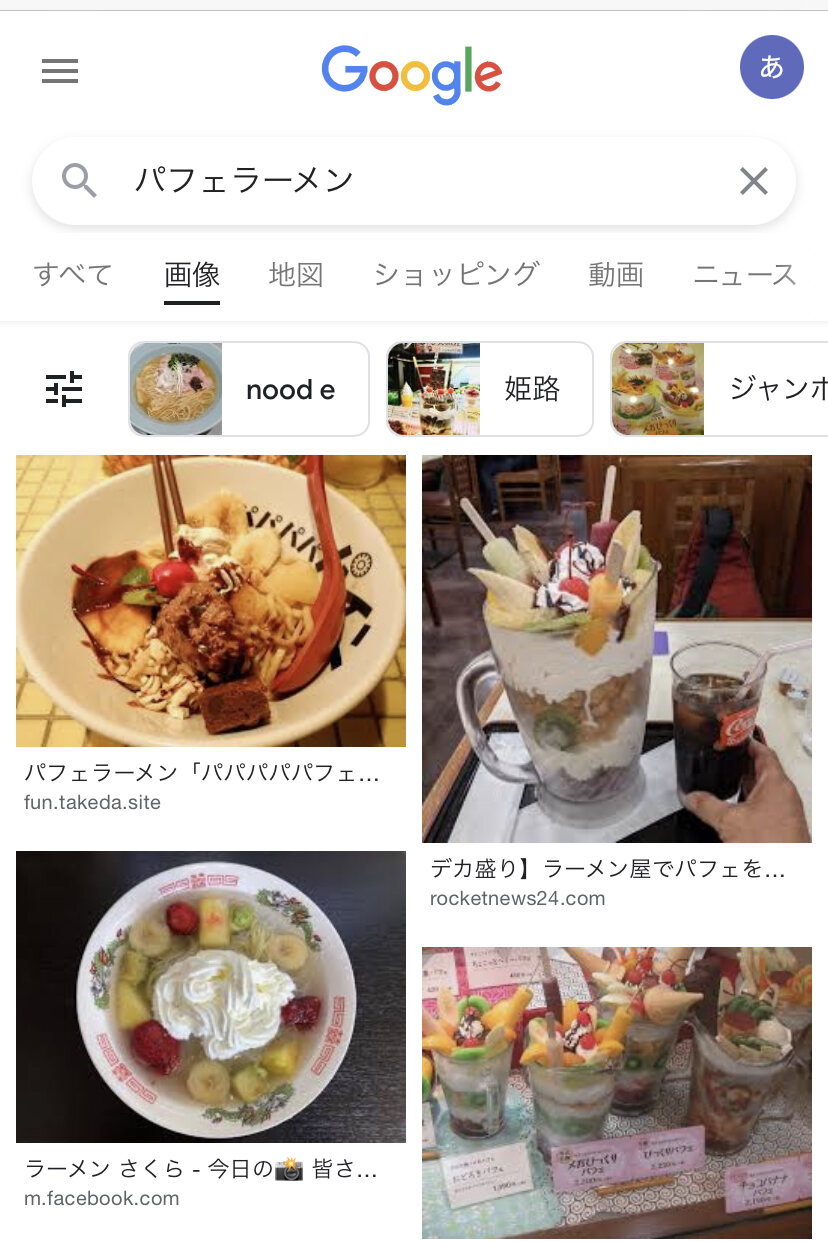Tap the magnifier search icon
This screenshot has width=828, height=1241.
(79, 181)
